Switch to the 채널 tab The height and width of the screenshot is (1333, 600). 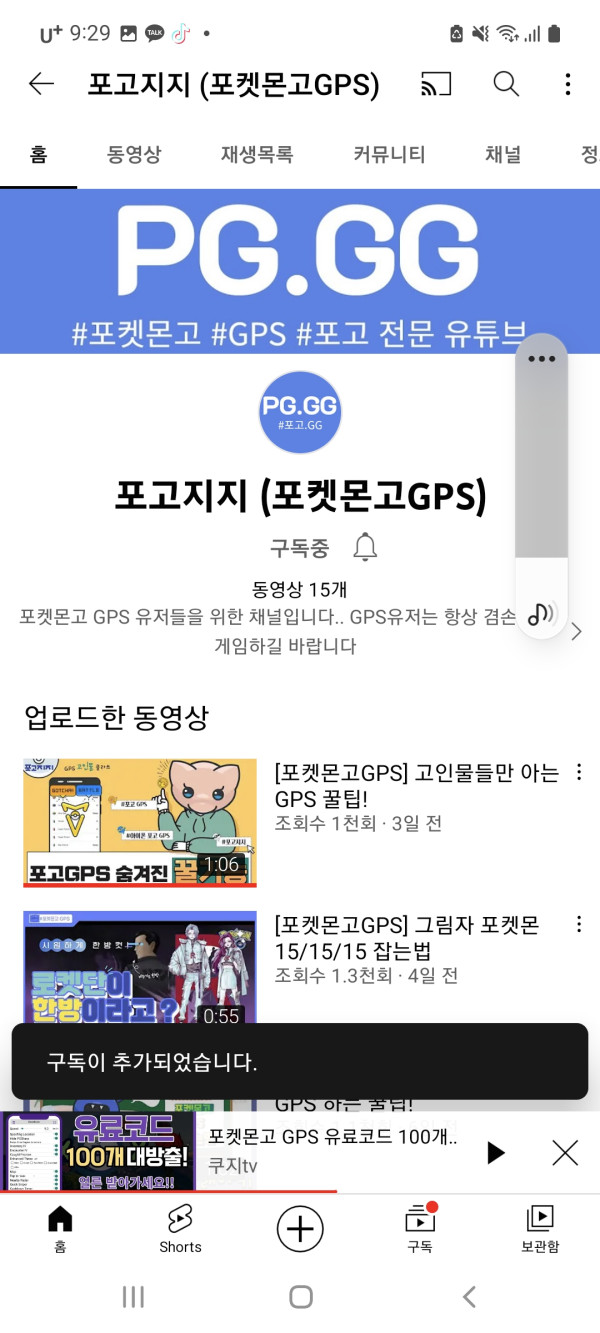click(x=503, y=155)
